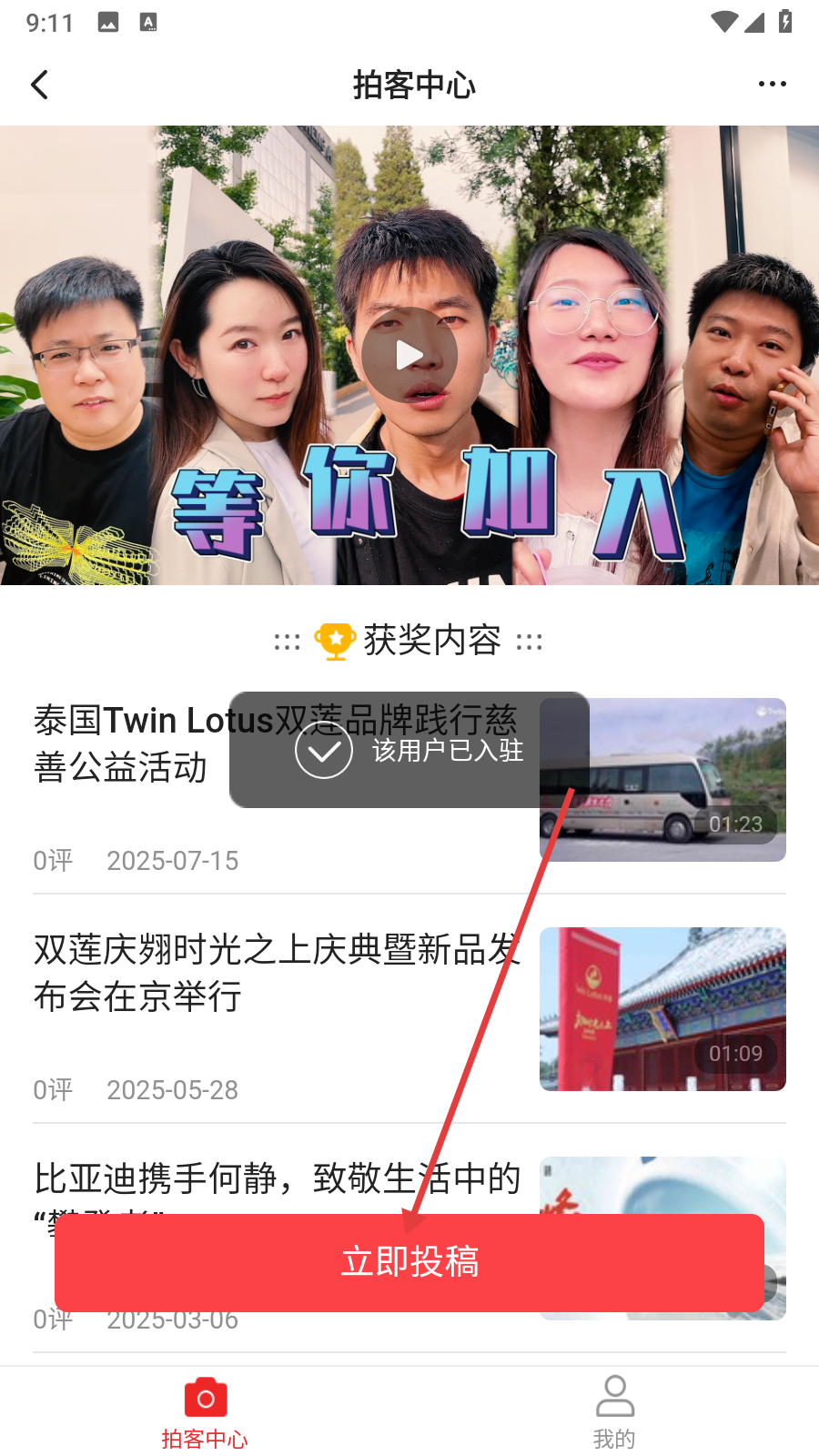Open the 01:09 video thumbnail with the red building
The width and height of the screenshot is (819, 1456).
tap(662, 1008)
